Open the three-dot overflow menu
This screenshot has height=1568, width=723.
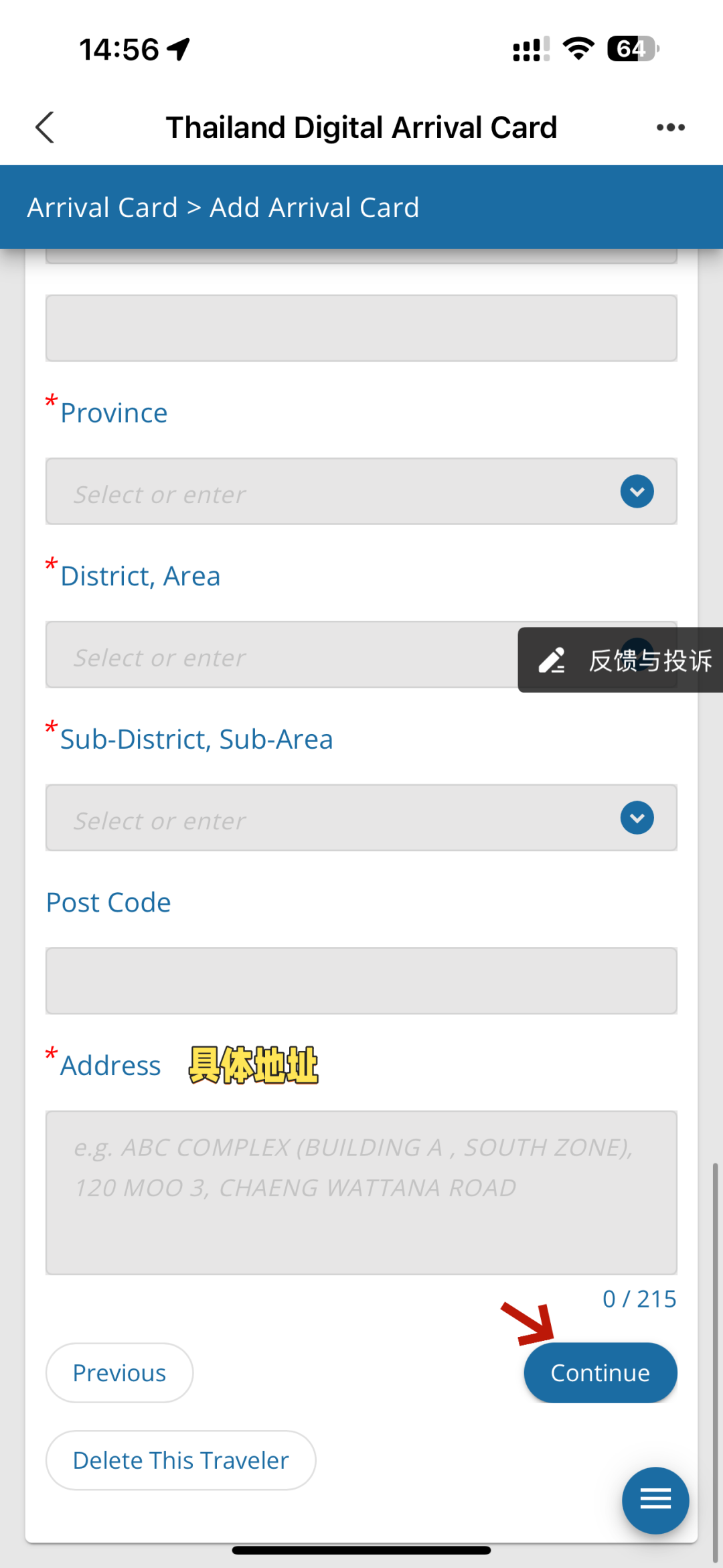(670, 127)
